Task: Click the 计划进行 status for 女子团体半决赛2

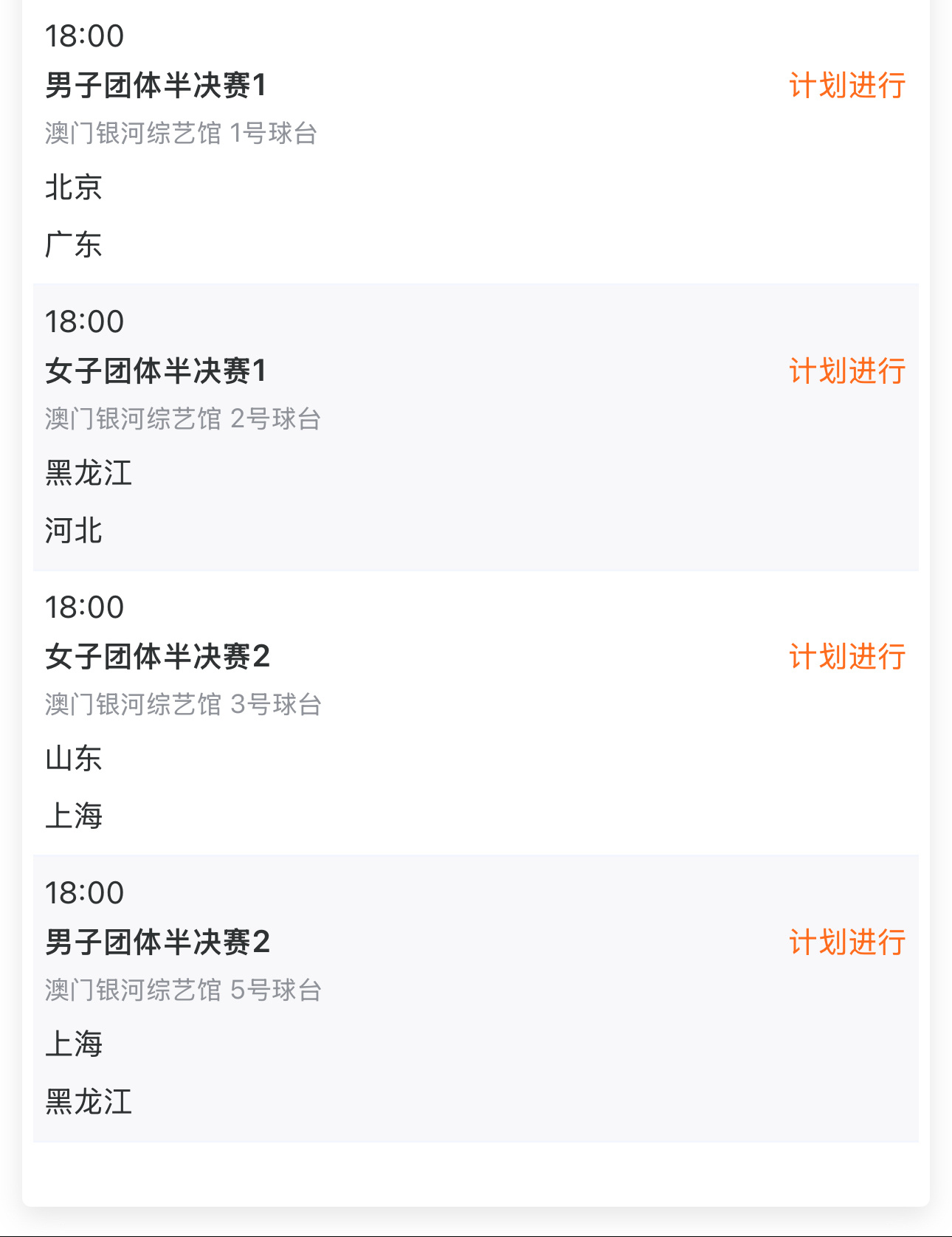Action: (847, 657)
